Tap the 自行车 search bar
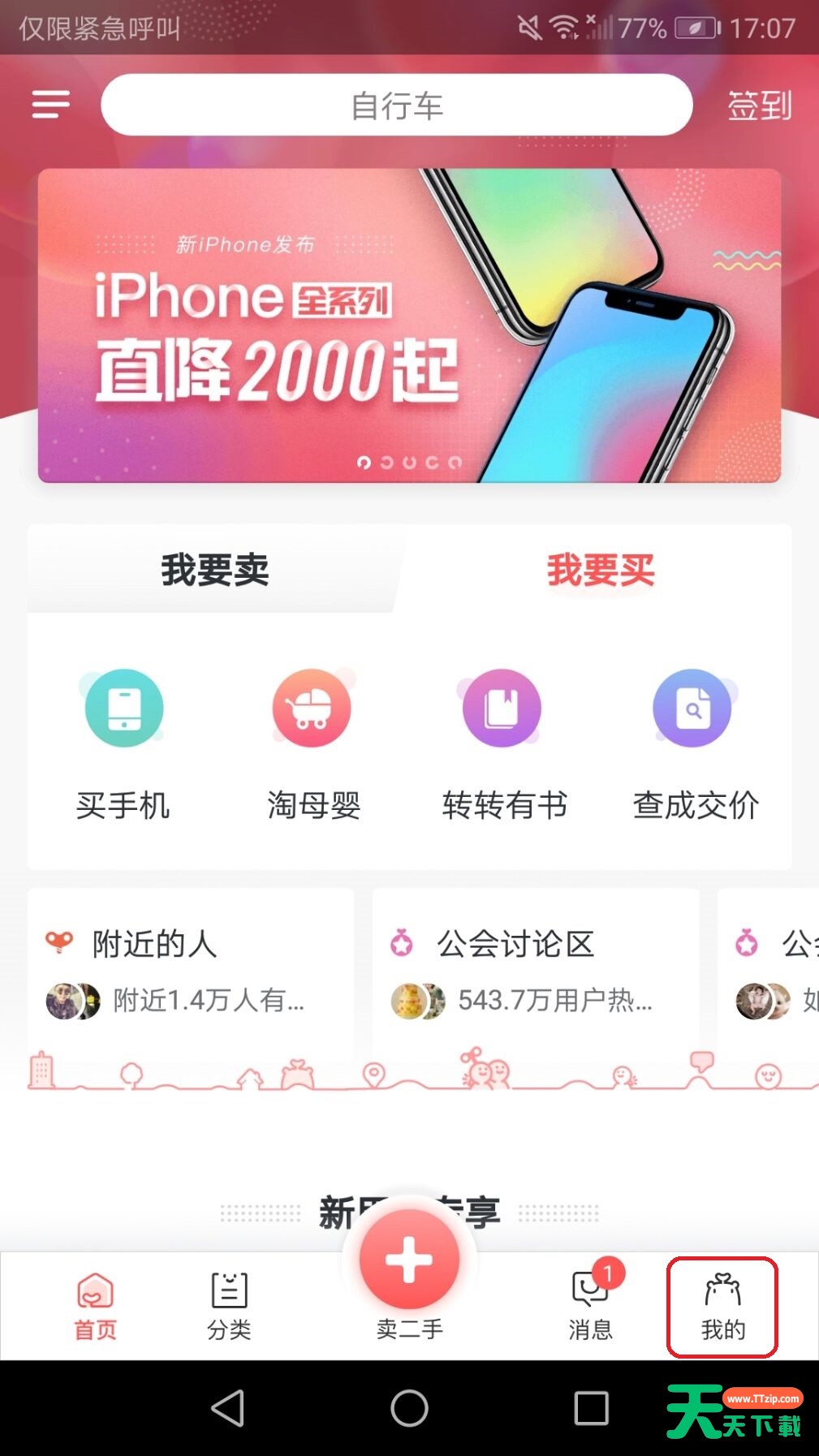Image resolution: width=819 pixels, height=1456 pixels. click(x=397, y=105)
